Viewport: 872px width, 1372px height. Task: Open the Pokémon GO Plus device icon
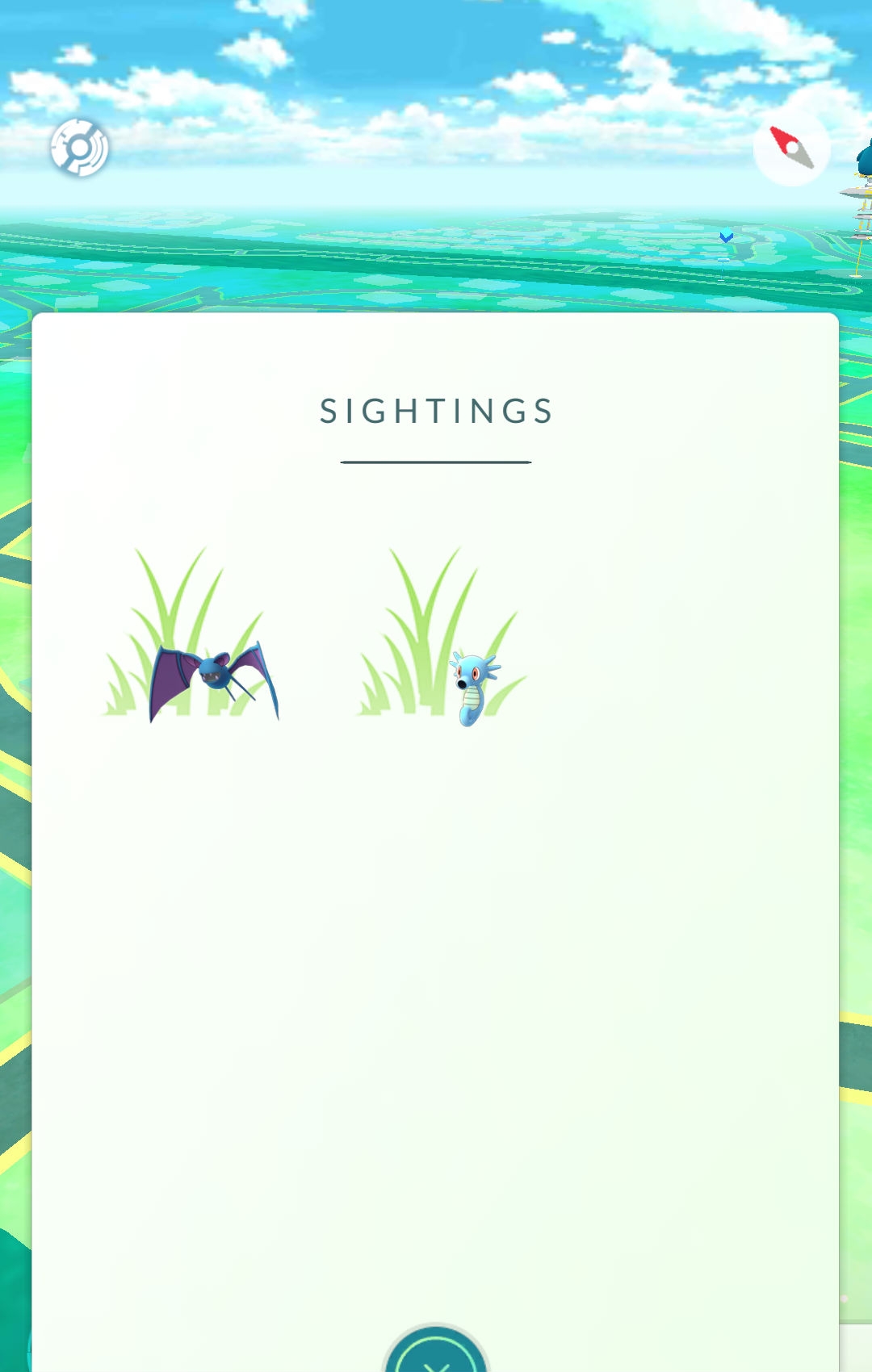[80, 148]
